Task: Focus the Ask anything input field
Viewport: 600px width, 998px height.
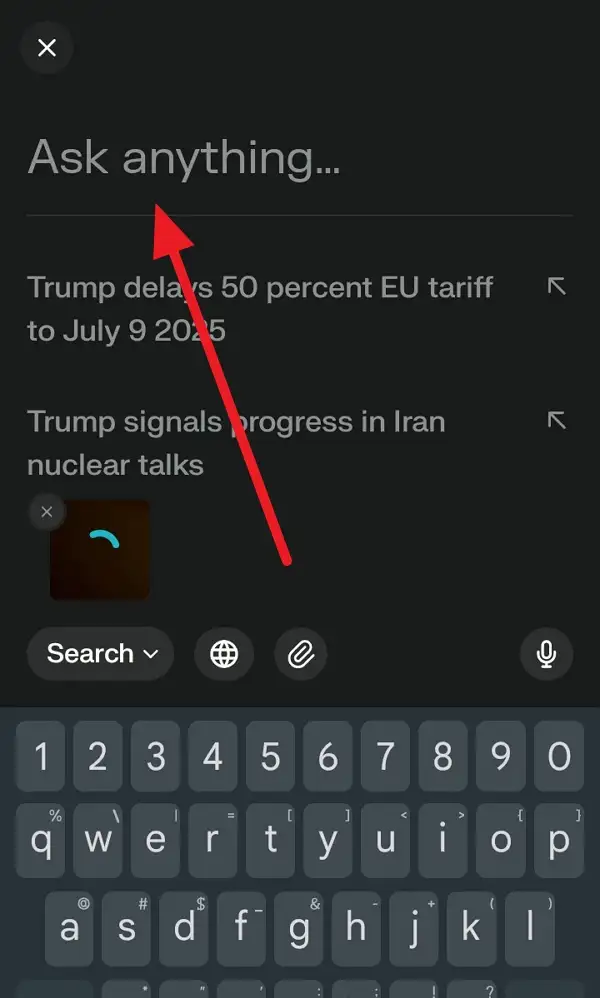Action: (x=299, y=157)
